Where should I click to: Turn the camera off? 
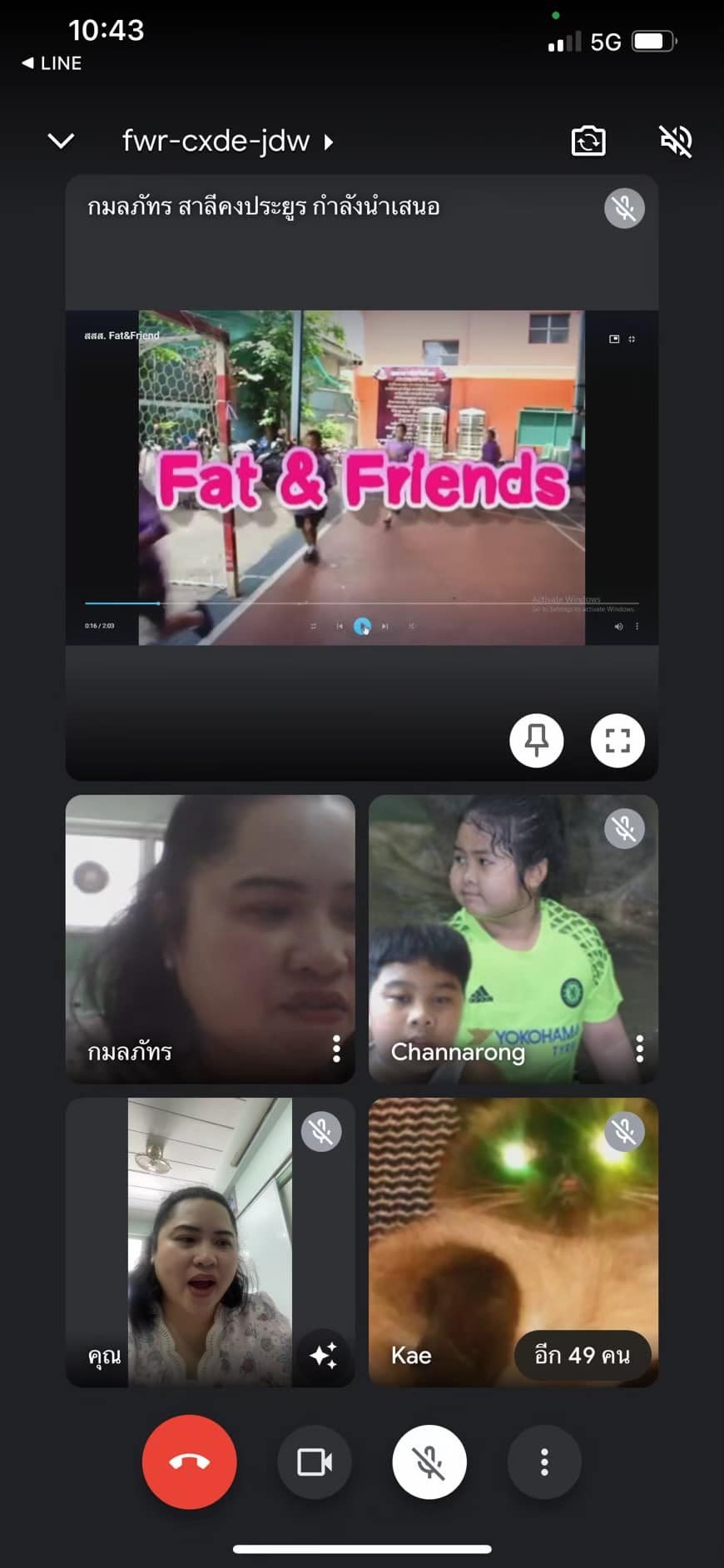pos(315,1462)
